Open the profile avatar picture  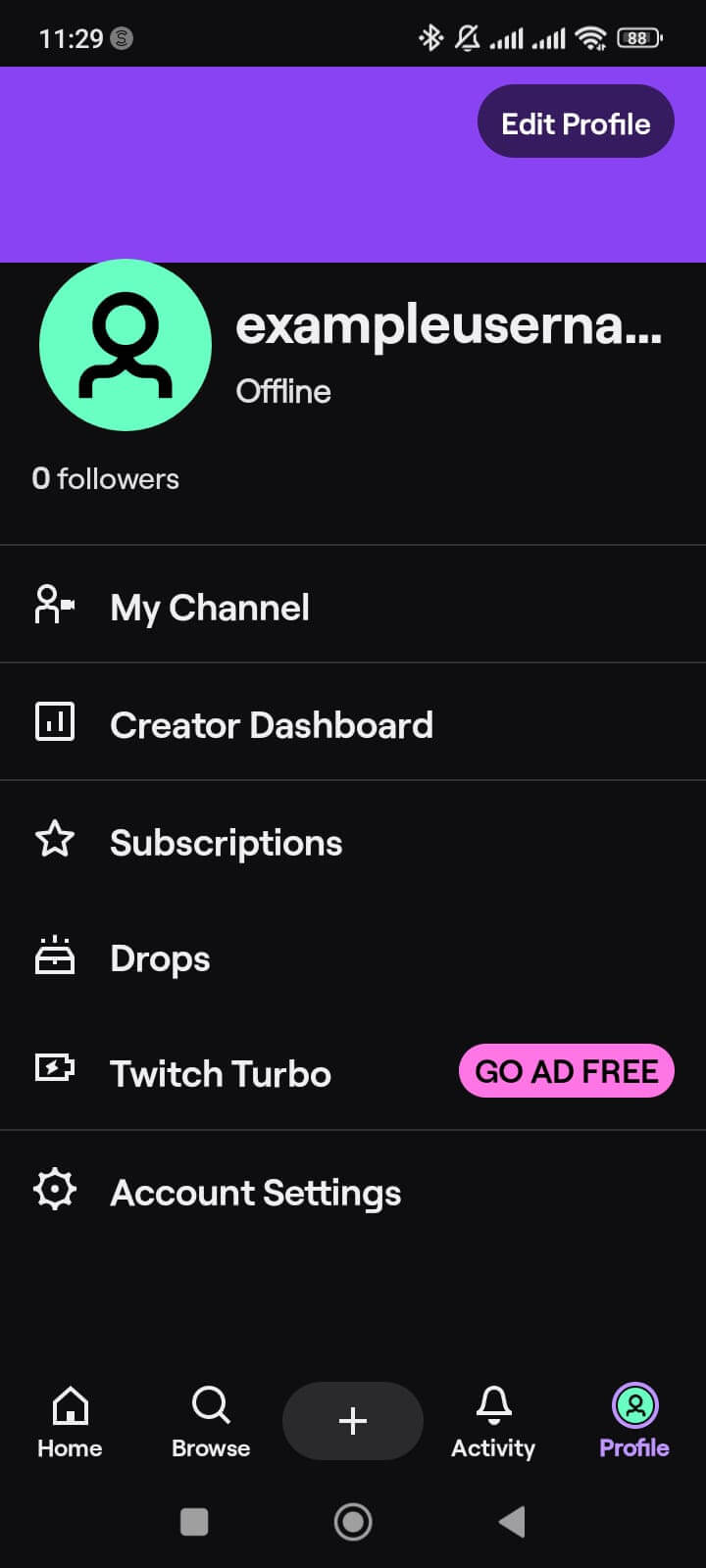(x=126, y=345)
